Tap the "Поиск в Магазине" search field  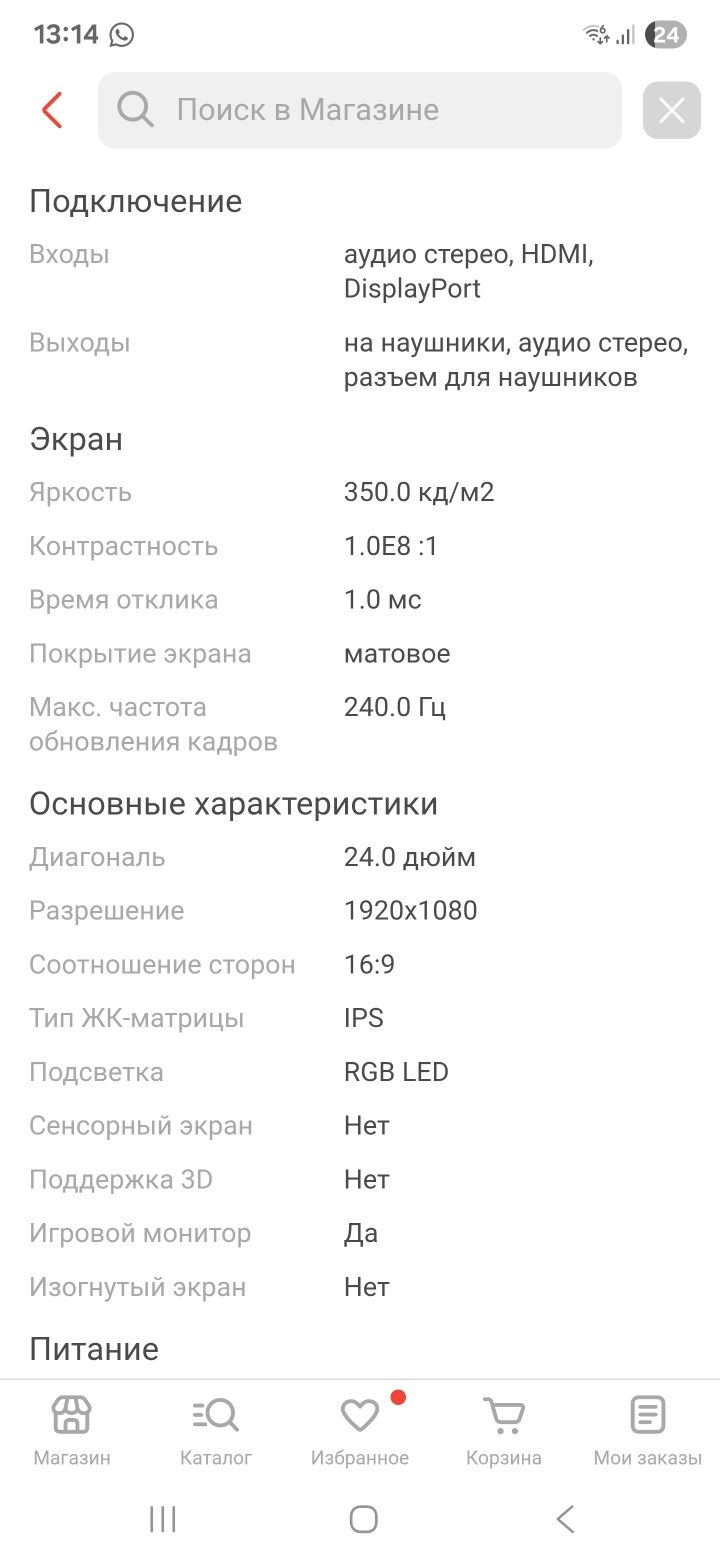pyautogui.click(x=360, y=110)
